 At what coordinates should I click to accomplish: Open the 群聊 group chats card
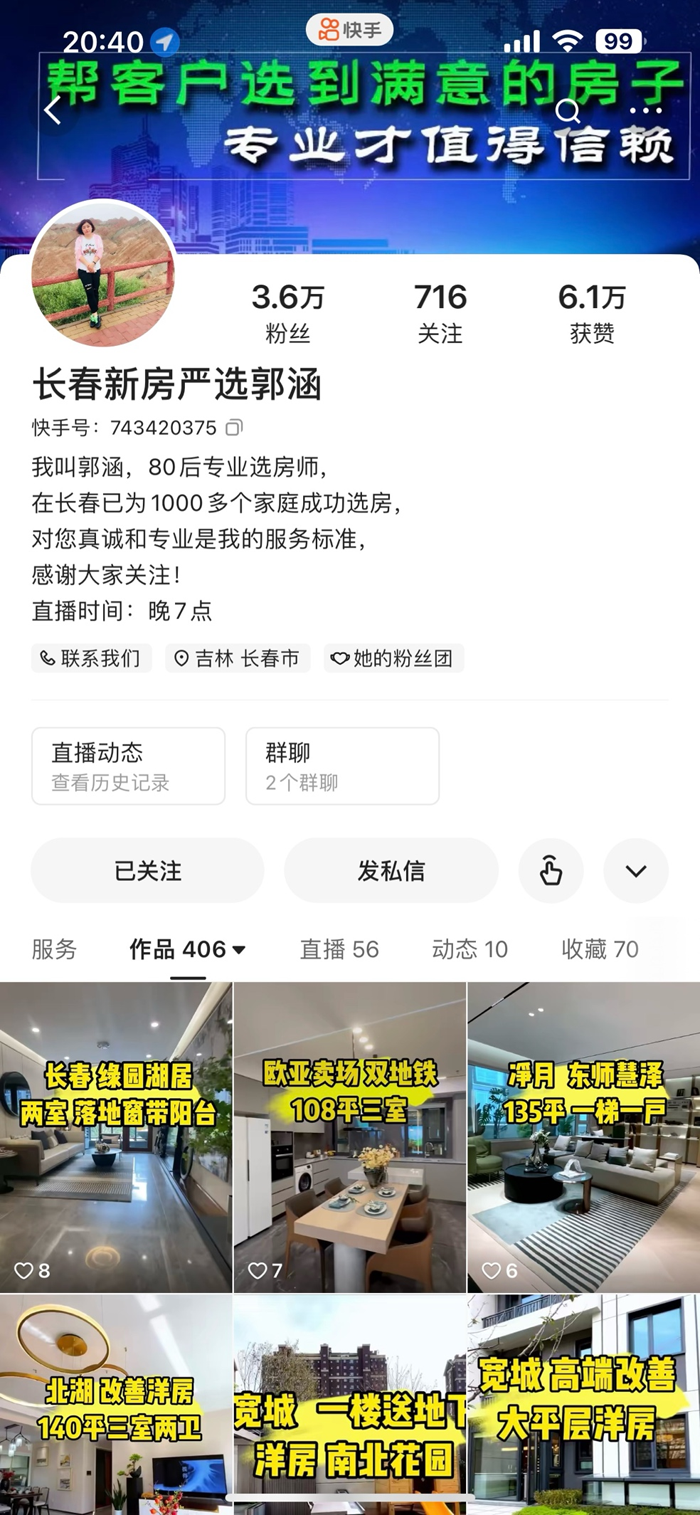coord(342,766)
